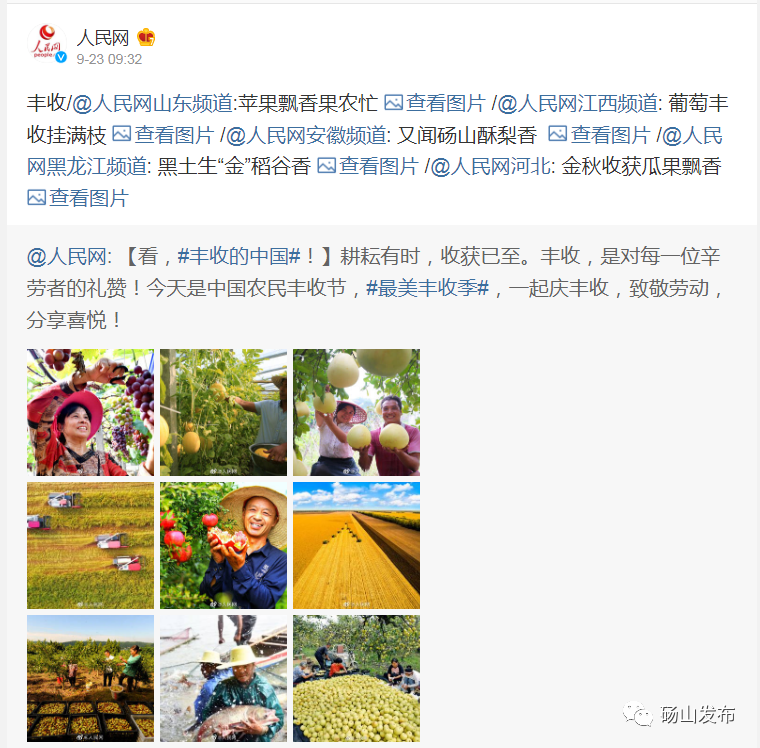Open the man holding pomegranates photo
Screen dimensions: 760x748
tap(223, 545)
